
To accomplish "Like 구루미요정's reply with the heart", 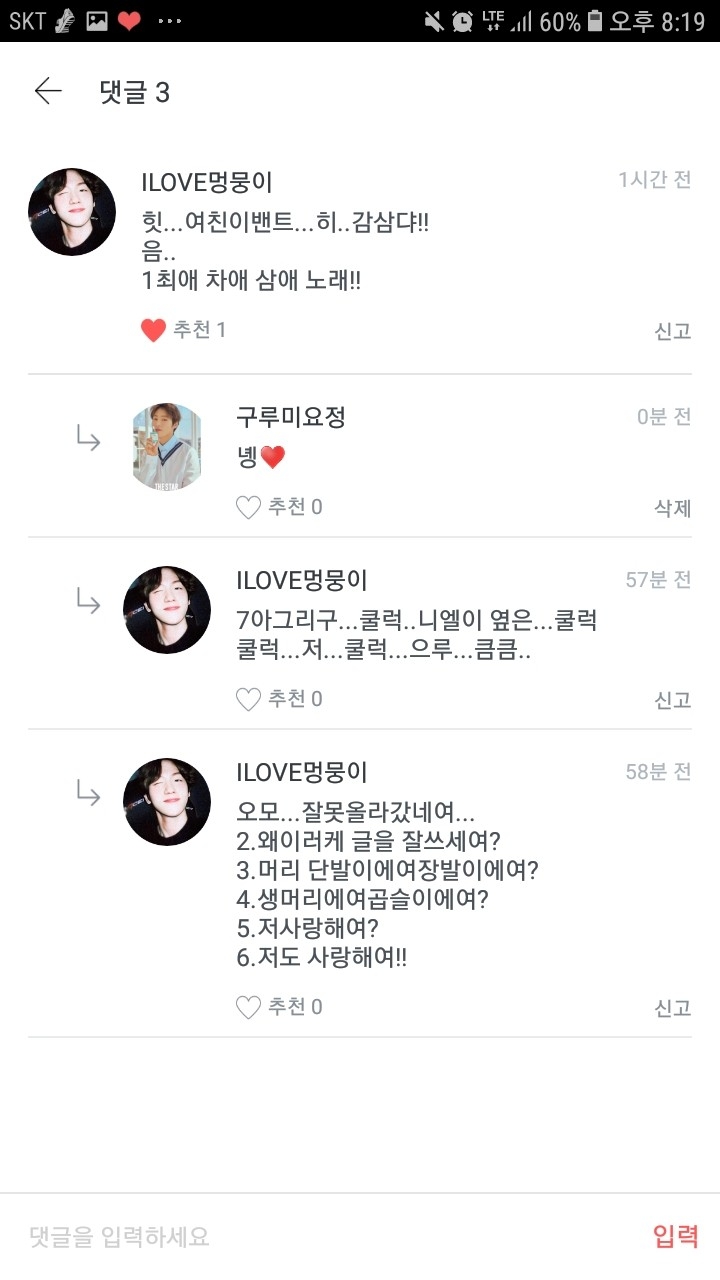I will [248, 507].
